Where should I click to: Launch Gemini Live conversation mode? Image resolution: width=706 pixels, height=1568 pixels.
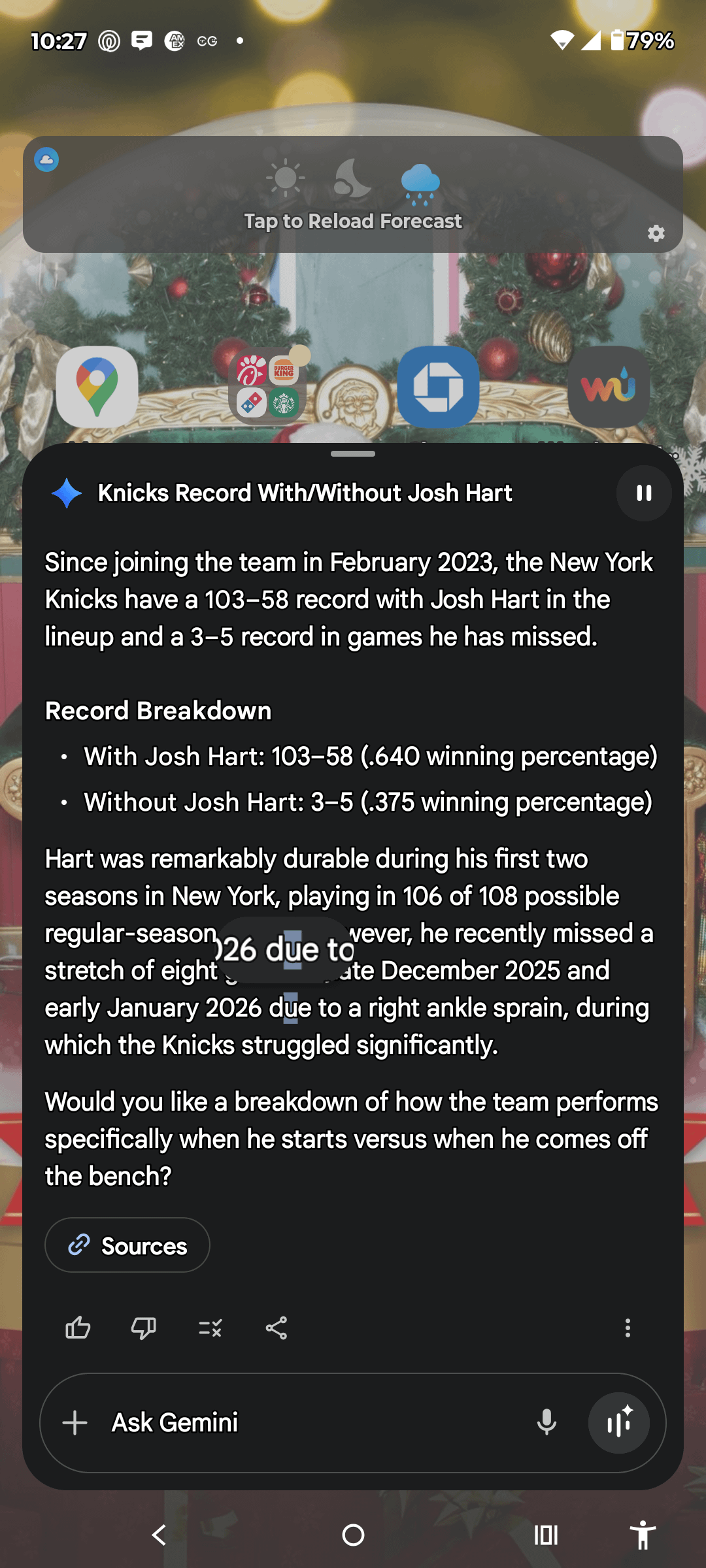tap(618, 1423)
